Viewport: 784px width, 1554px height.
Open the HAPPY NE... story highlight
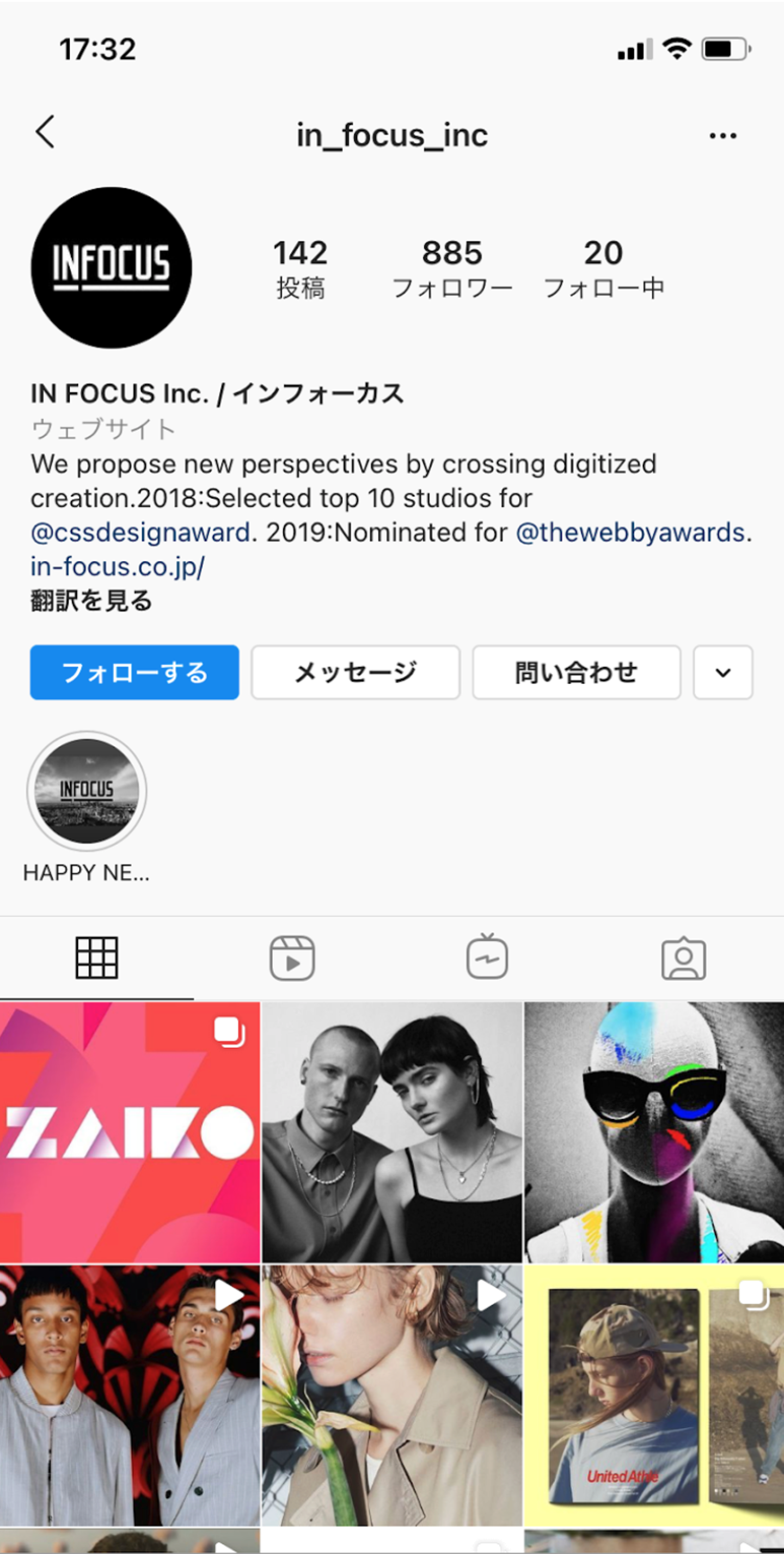click(x=87, y=791)
